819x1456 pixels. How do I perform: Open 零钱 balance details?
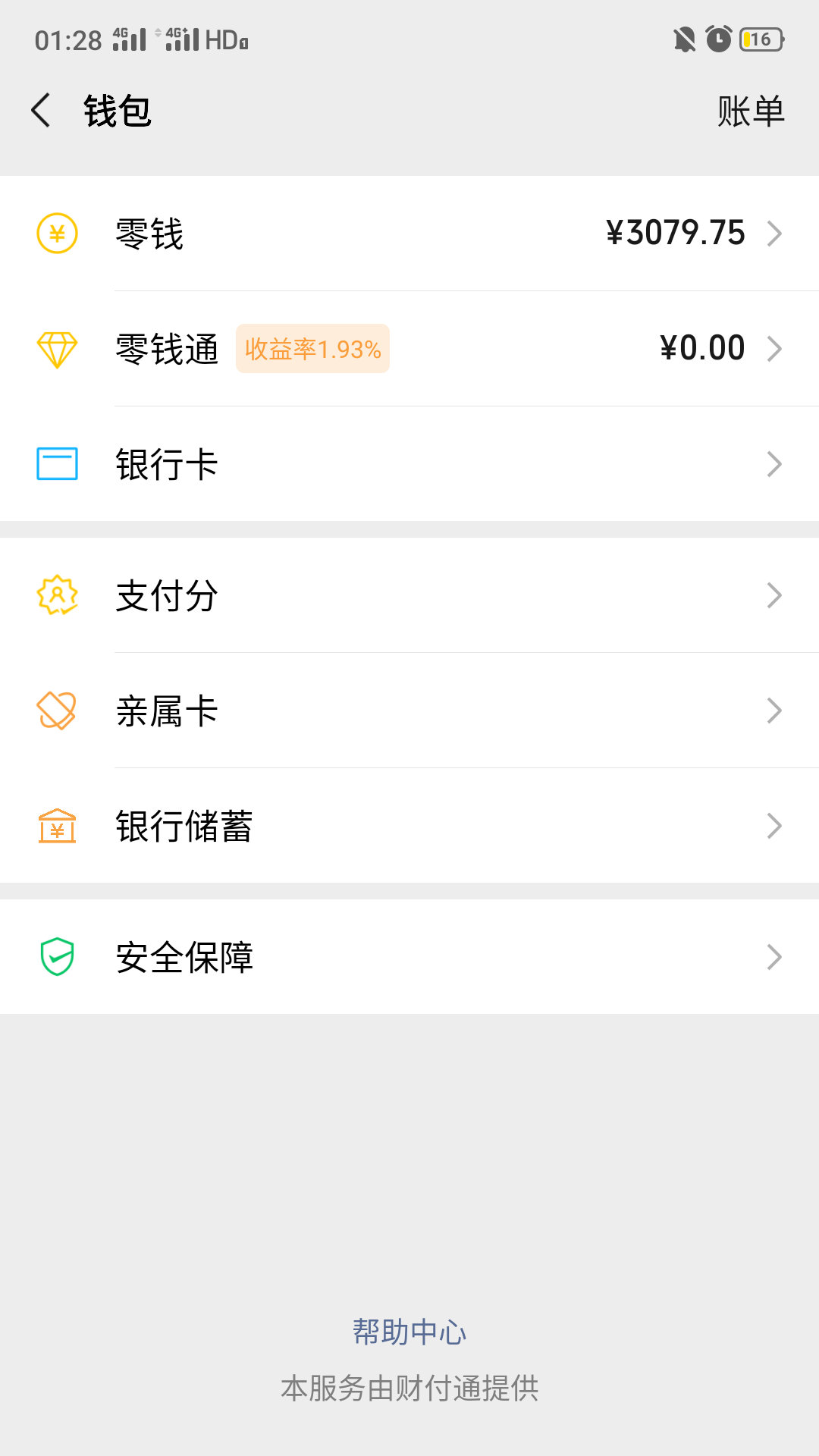pyautogui.click(x=409, y=234)
